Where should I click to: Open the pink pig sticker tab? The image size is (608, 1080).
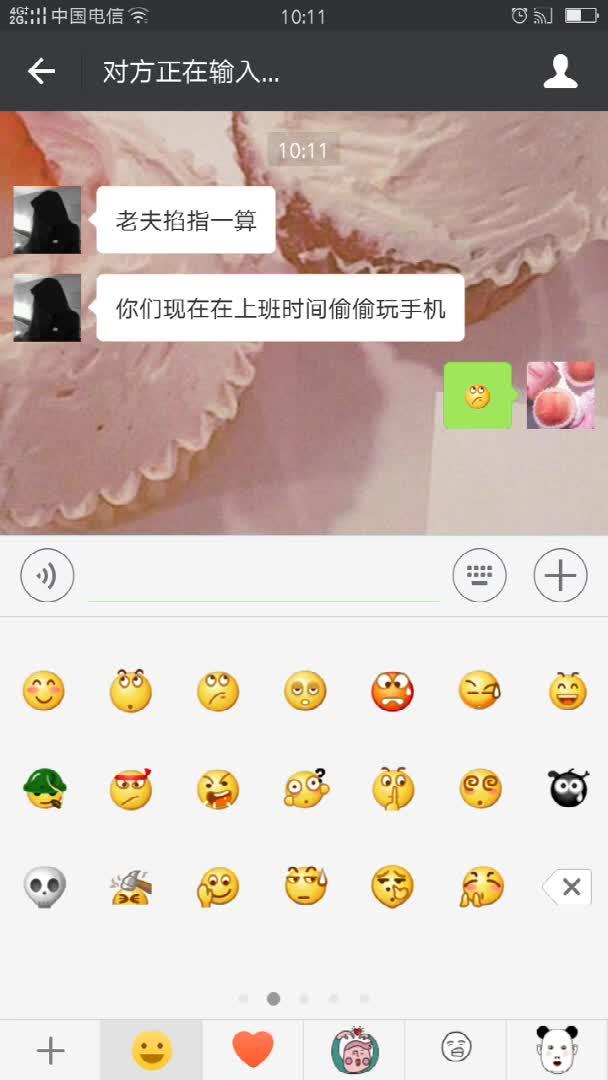click(354, 1050)
